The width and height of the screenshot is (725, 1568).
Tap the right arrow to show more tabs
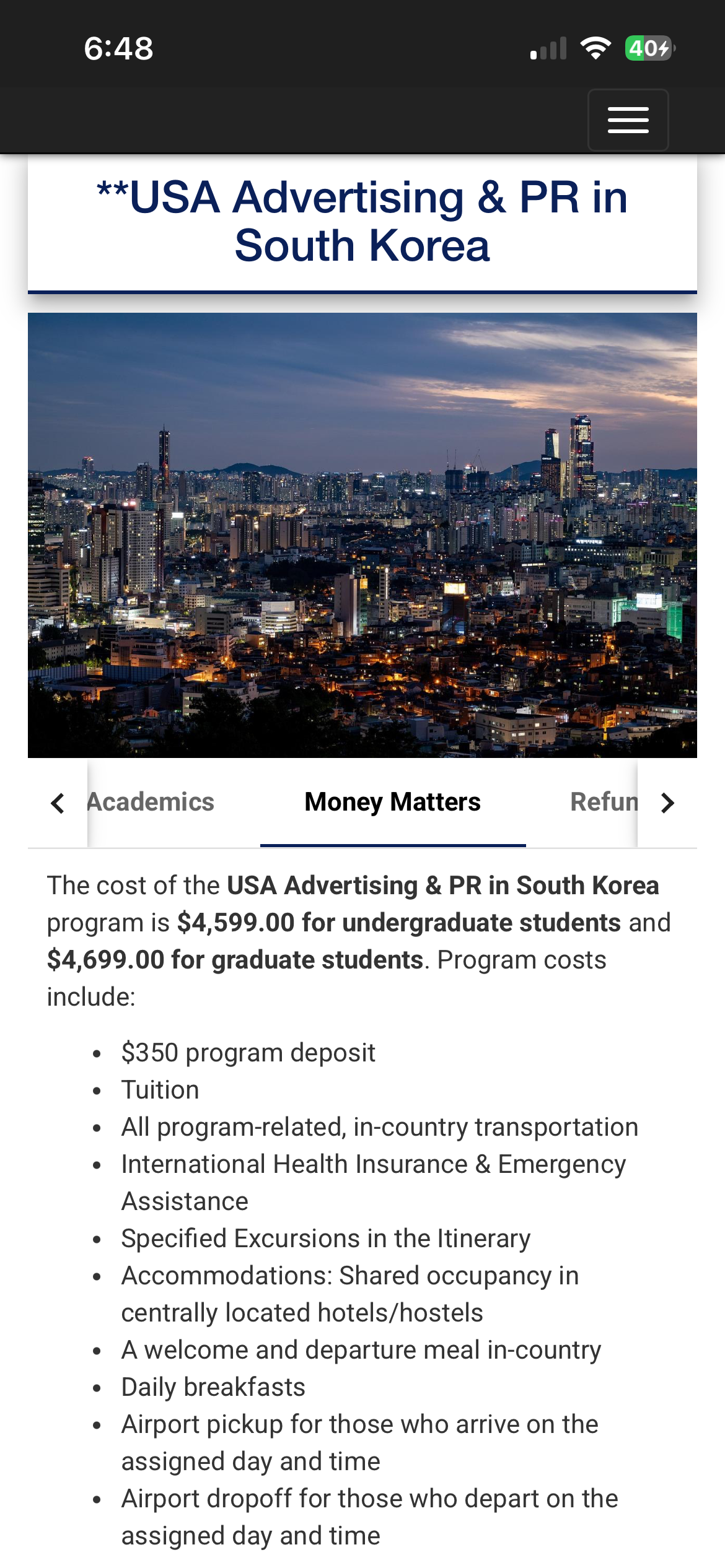click(x=667, y=803)
